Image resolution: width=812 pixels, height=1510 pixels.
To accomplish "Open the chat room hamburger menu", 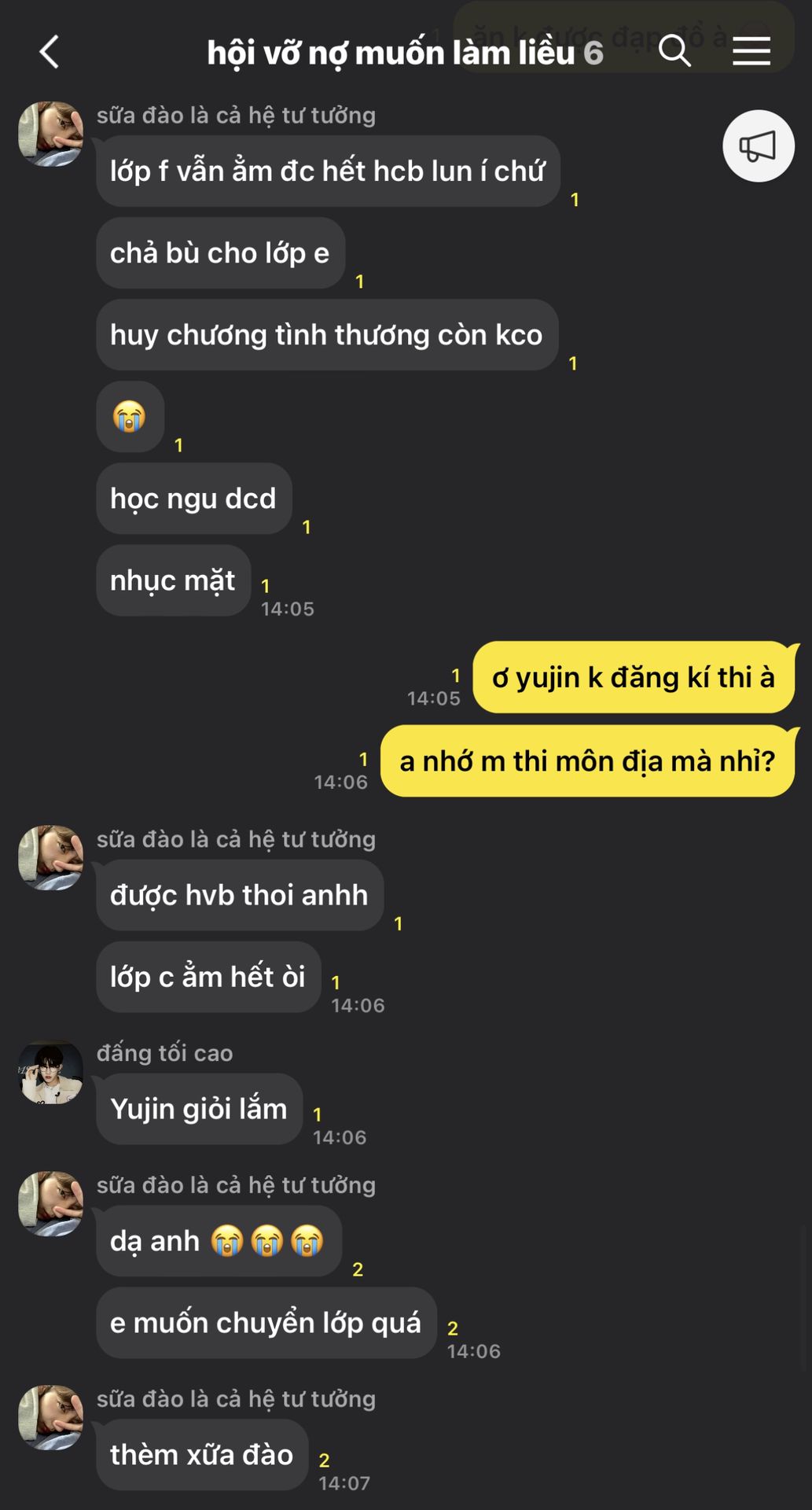I will (751, 52).
